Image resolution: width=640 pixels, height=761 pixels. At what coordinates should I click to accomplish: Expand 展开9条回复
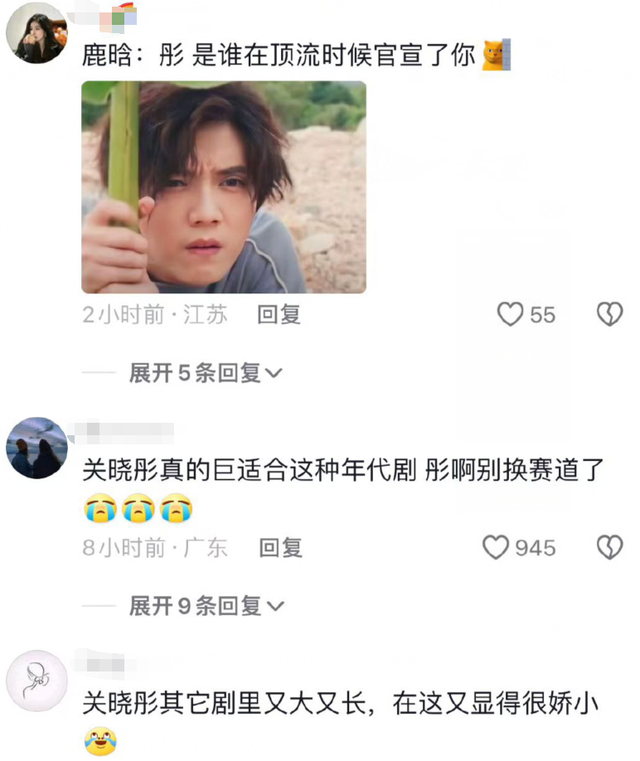coord(206,605)
